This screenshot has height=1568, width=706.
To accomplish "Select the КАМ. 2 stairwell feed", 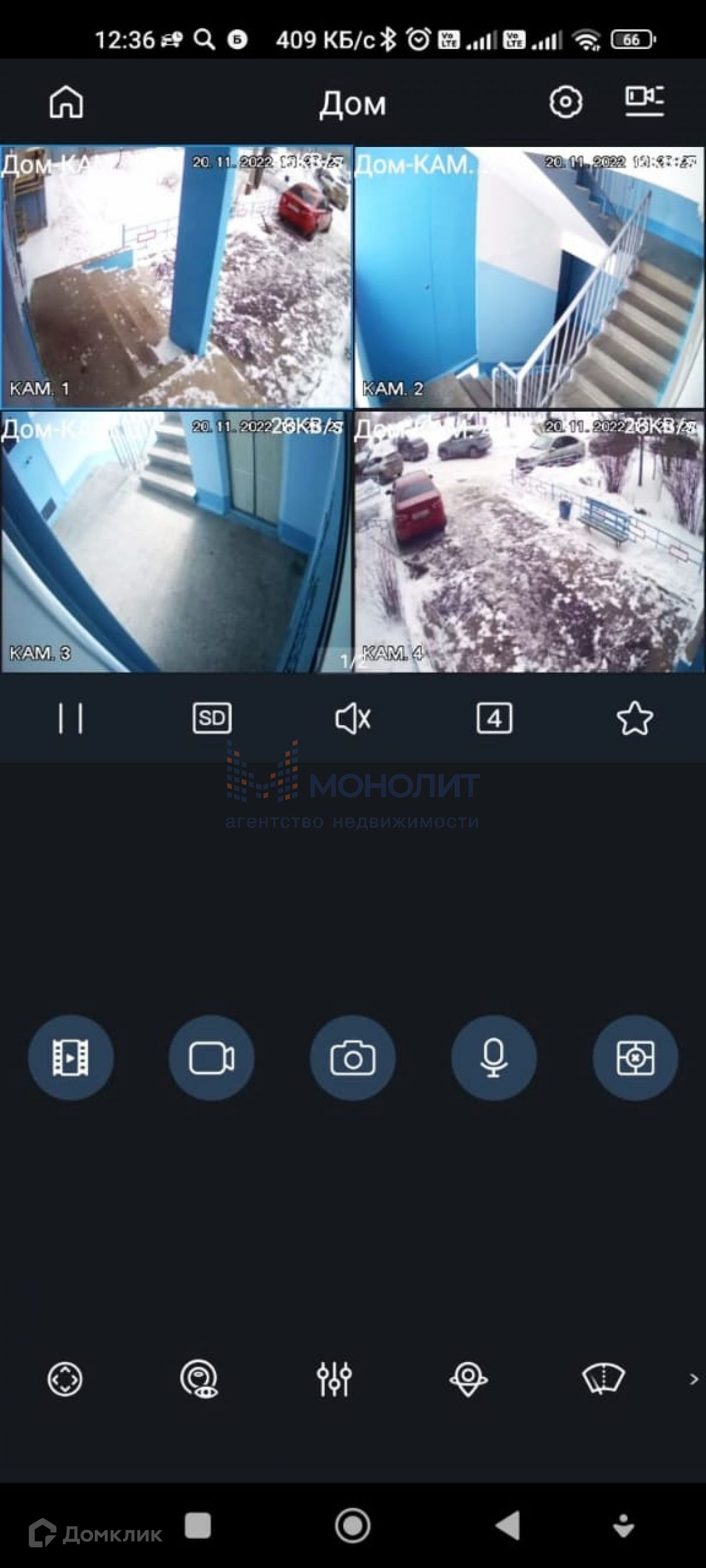I will click(x=529, y=277).
